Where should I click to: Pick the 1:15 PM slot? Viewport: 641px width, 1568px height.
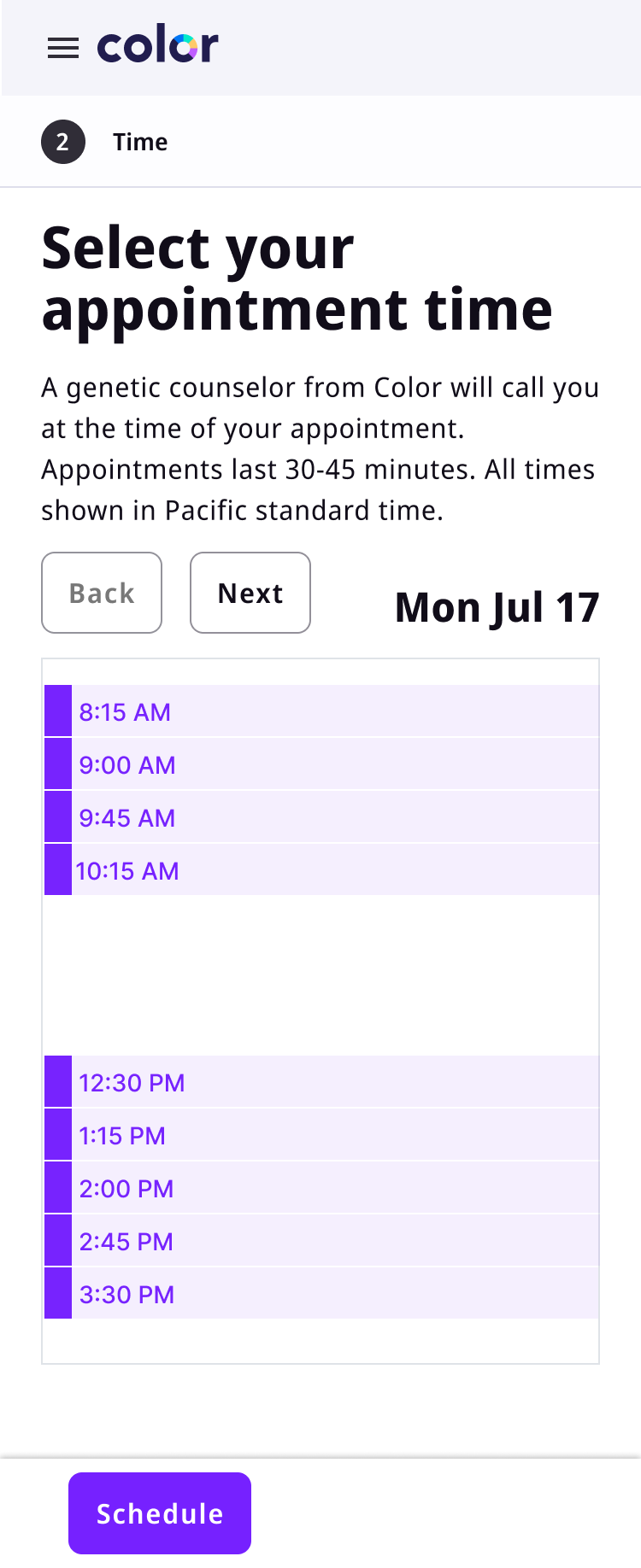tap(321, 1135)
